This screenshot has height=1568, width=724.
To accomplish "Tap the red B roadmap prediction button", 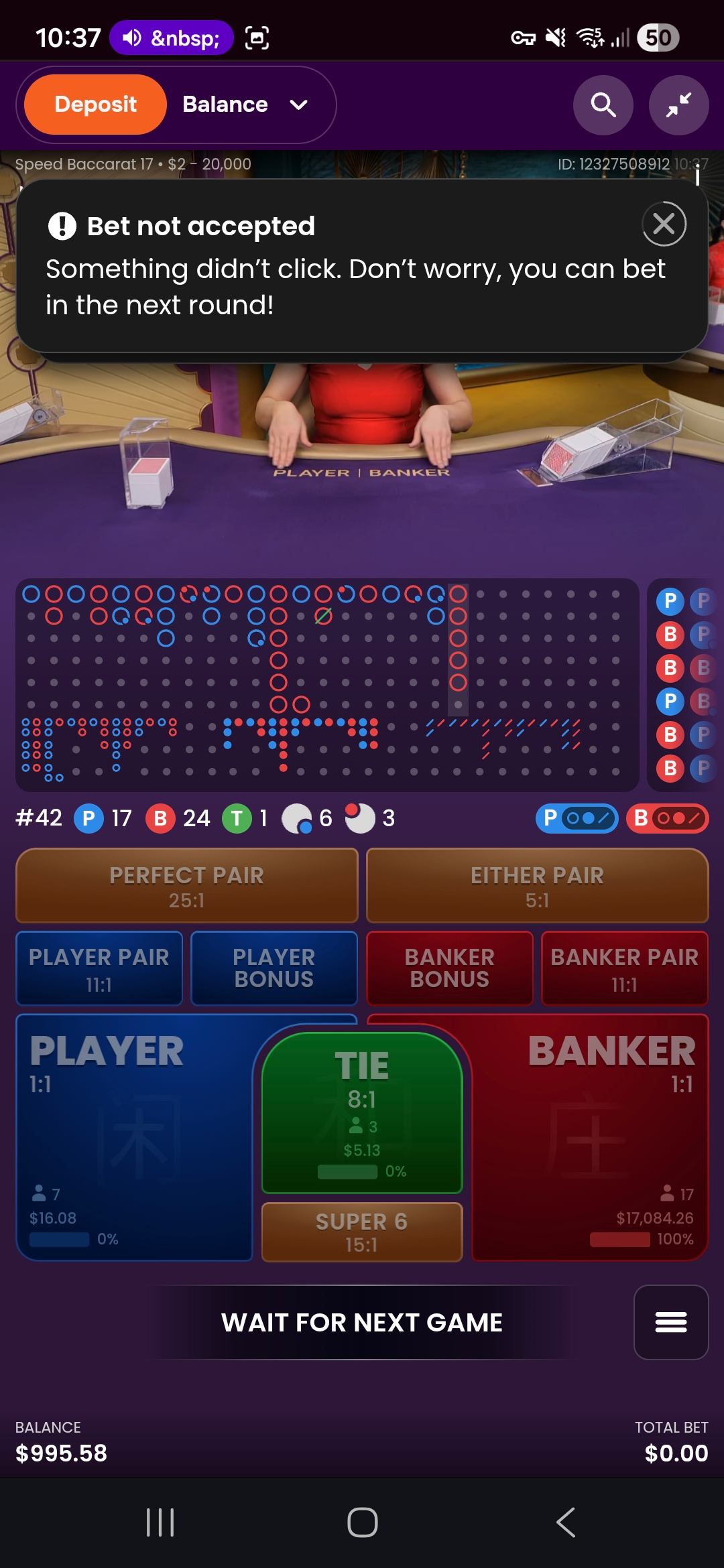I will point(667,818).
